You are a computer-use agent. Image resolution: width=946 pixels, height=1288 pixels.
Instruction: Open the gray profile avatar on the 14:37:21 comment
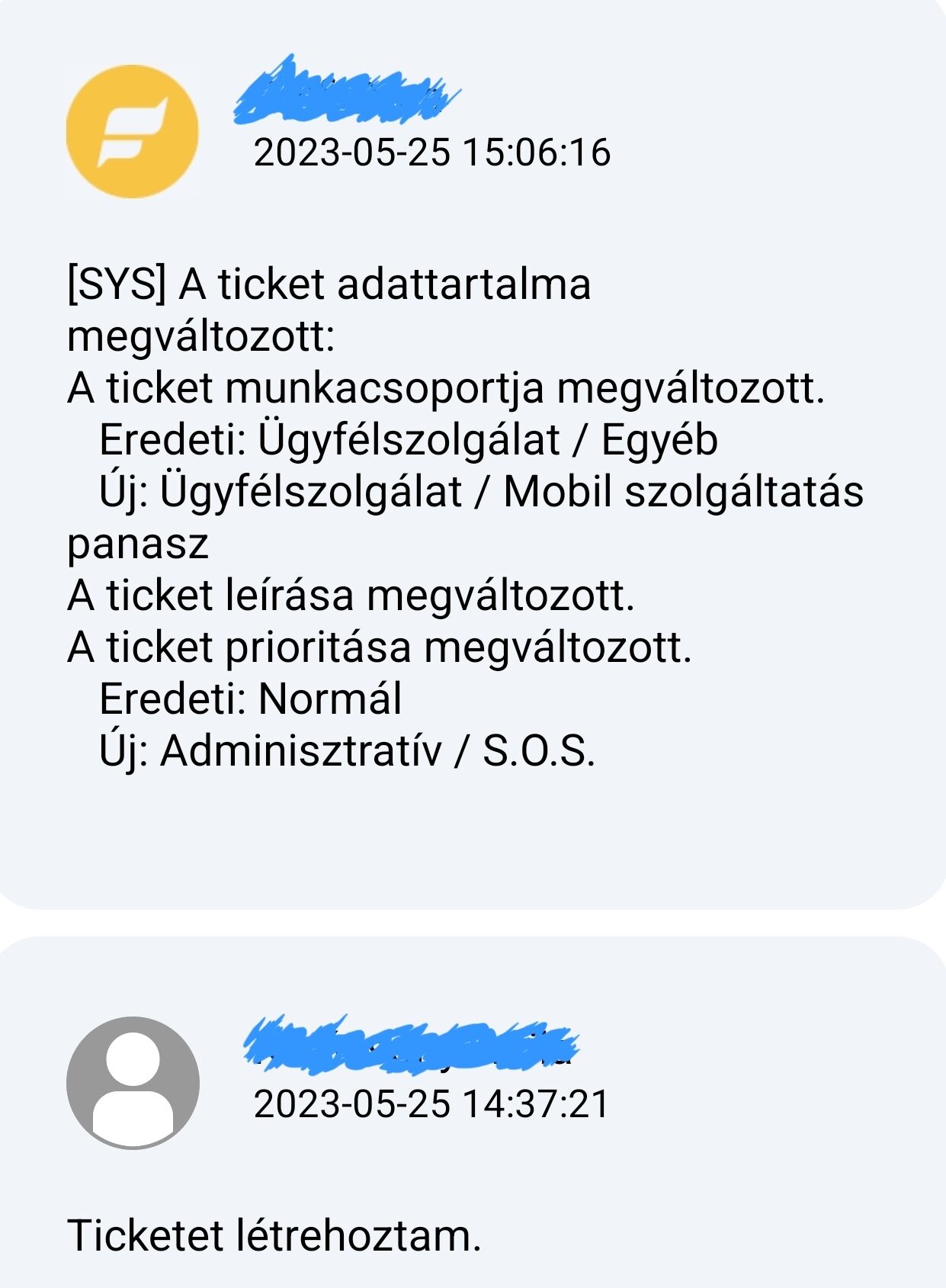click(133, 1083)
